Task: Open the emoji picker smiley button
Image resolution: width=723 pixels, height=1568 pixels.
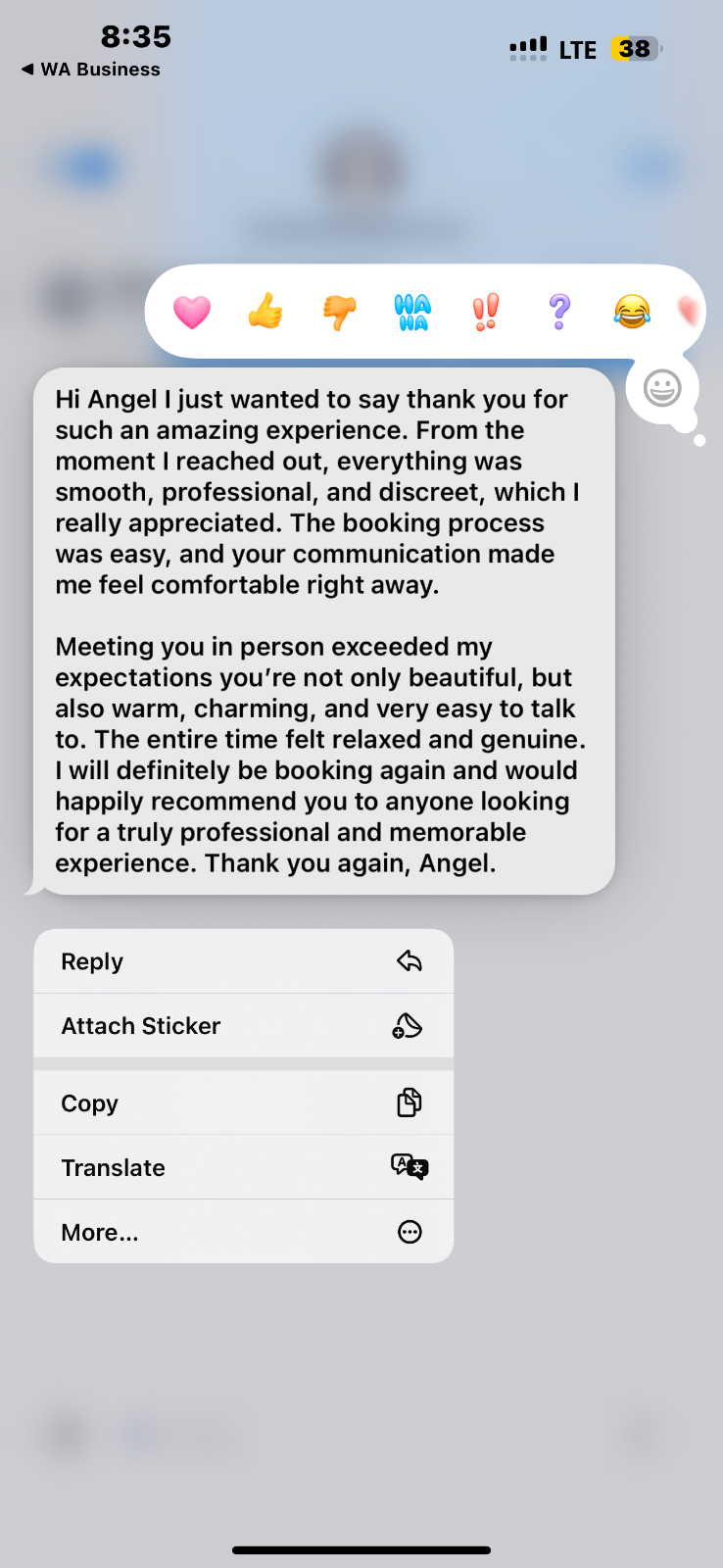Action: pos(662,388)
